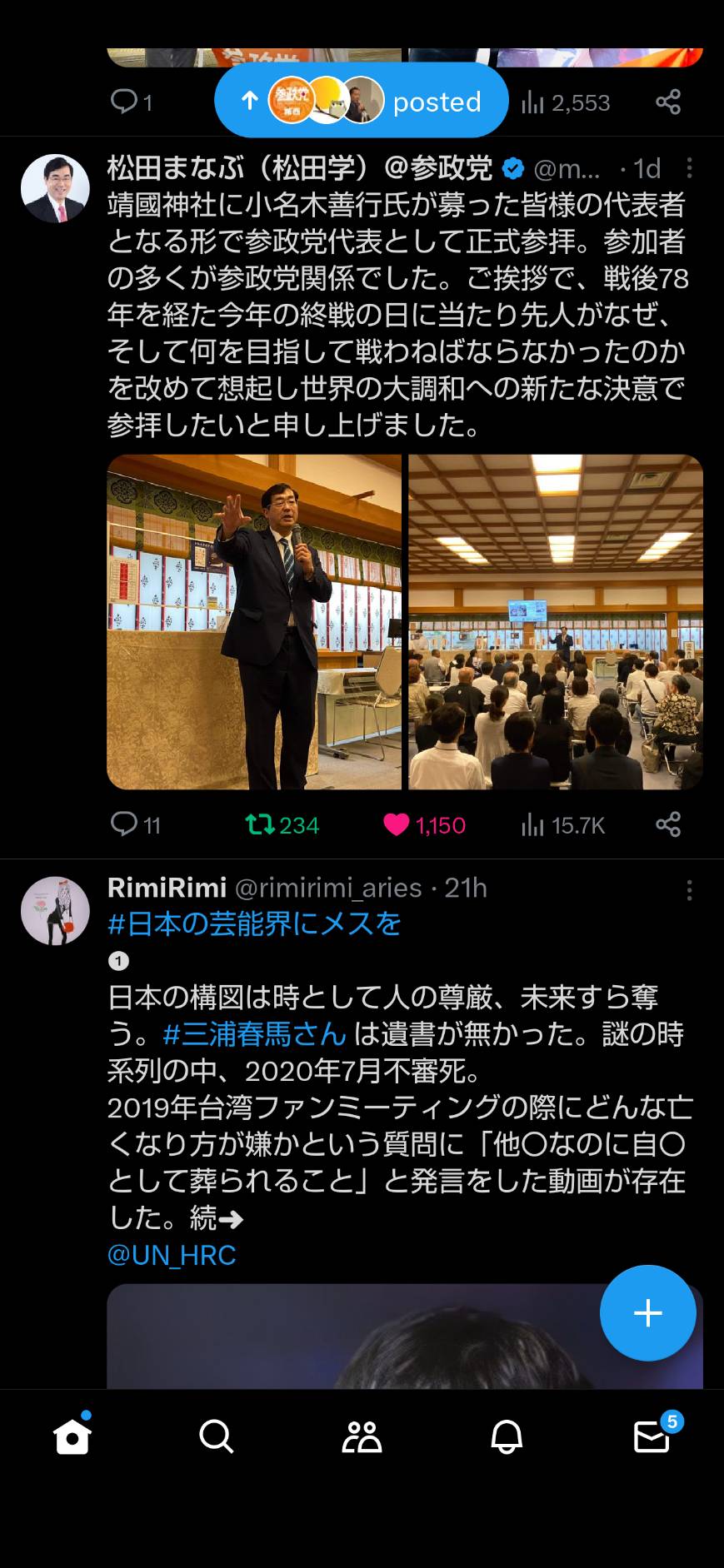Open Messages tab with 5 unread

(x=652, y=1434)
